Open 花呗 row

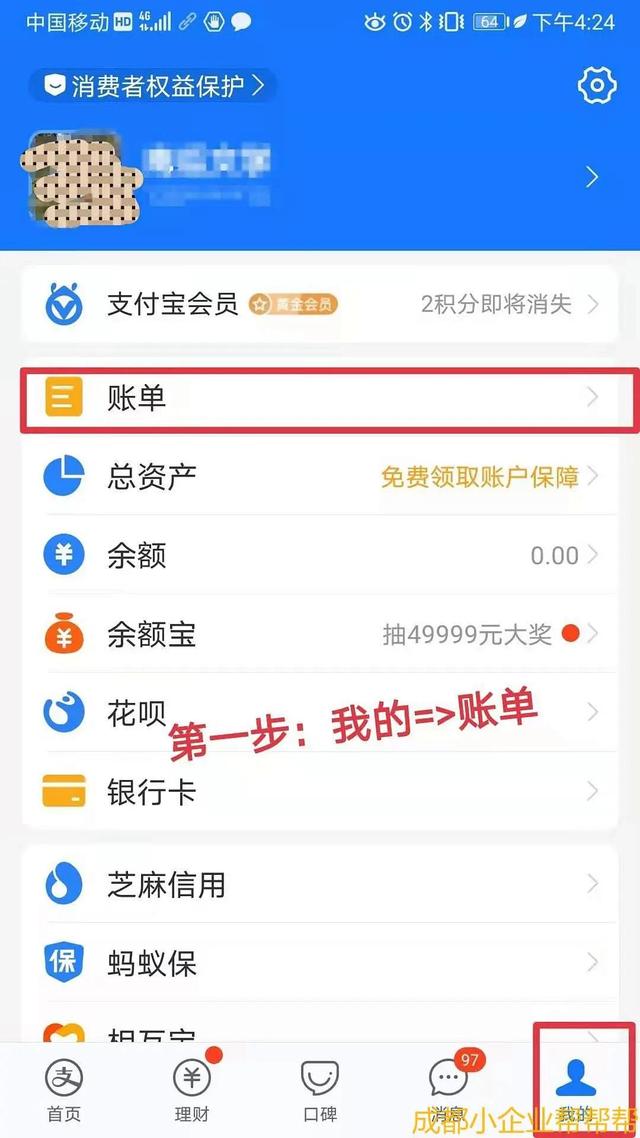[320, 713]
